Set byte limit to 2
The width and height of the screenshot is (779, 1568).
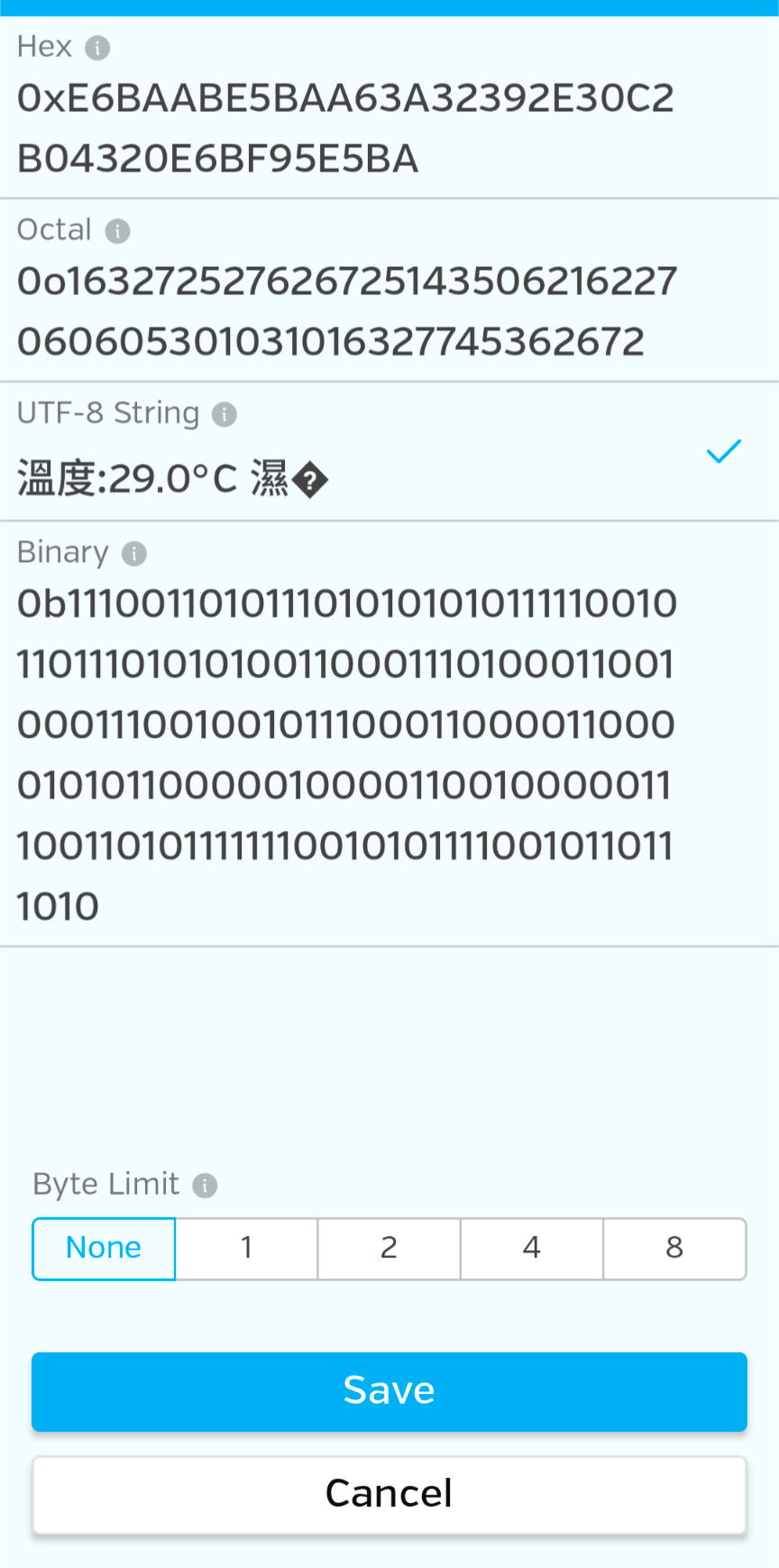coord(389,1249)
